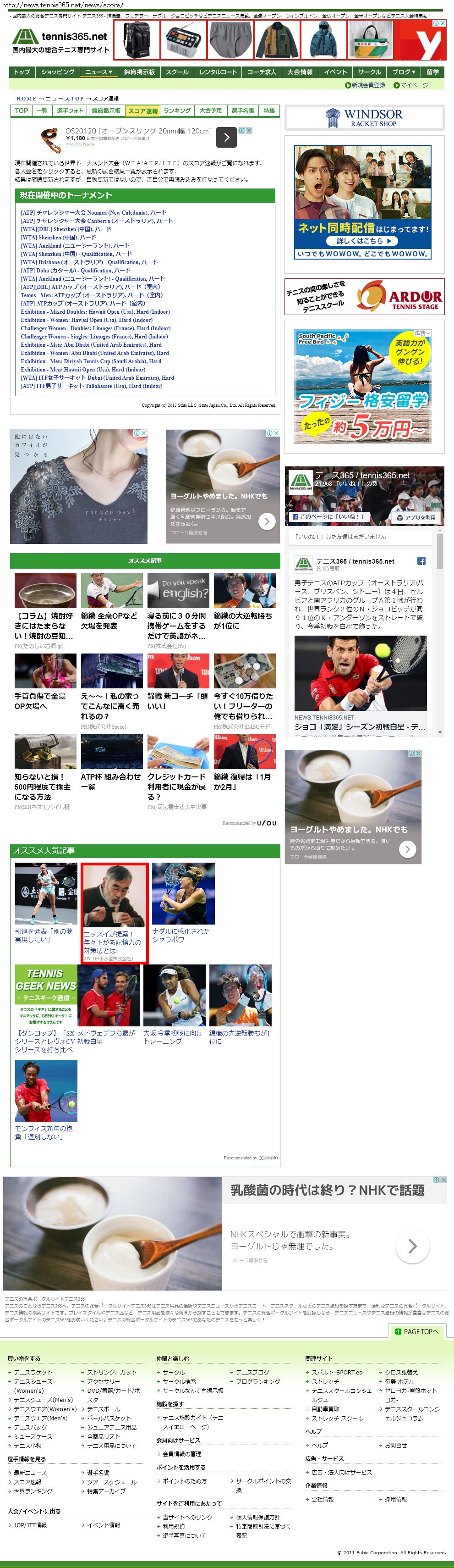Tap 新規会員登録 link
The height and width of the screenshot is (1568, 454).
368,85
